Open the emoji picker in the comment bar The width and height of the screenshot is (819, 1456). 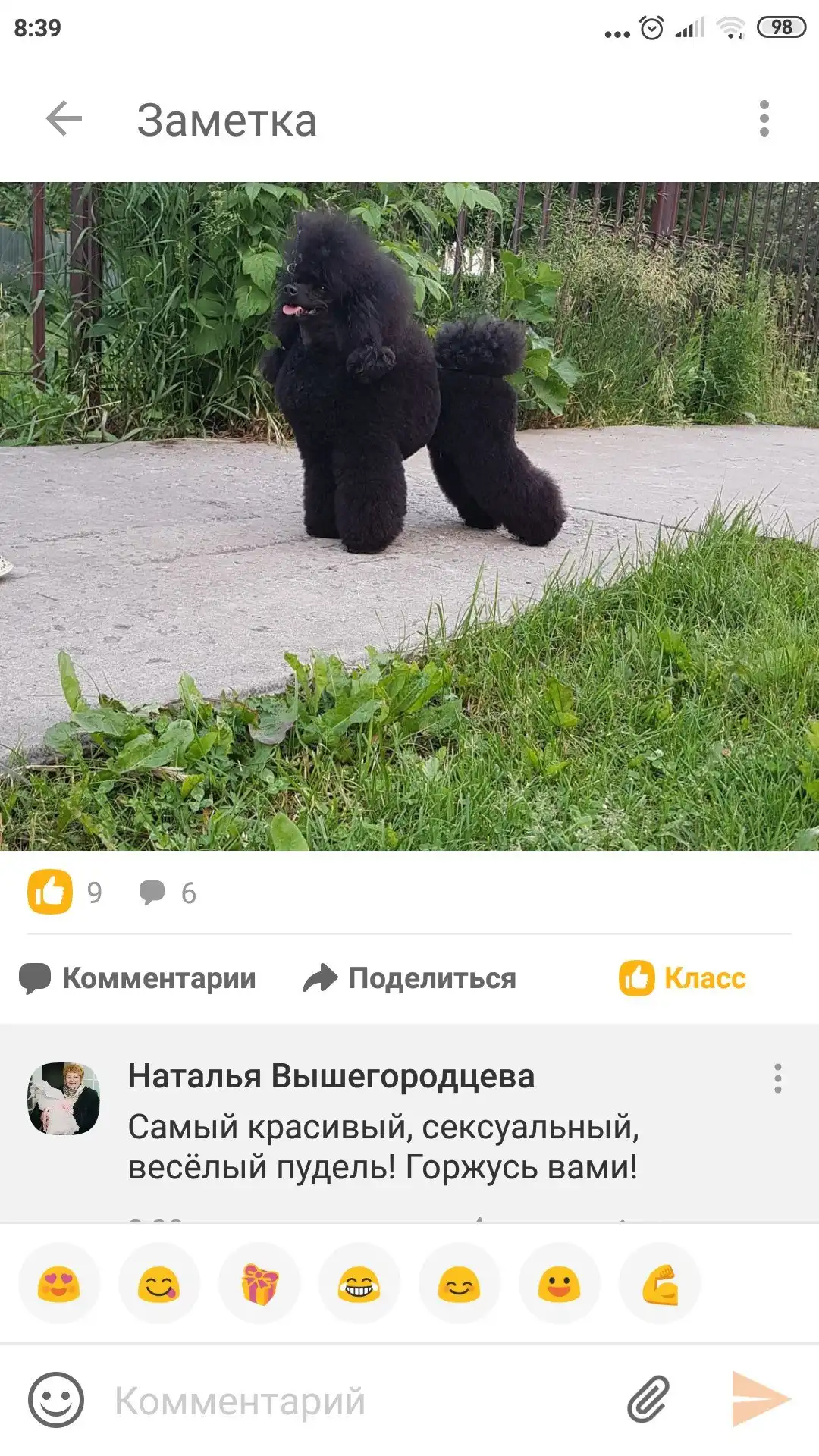56,1400
